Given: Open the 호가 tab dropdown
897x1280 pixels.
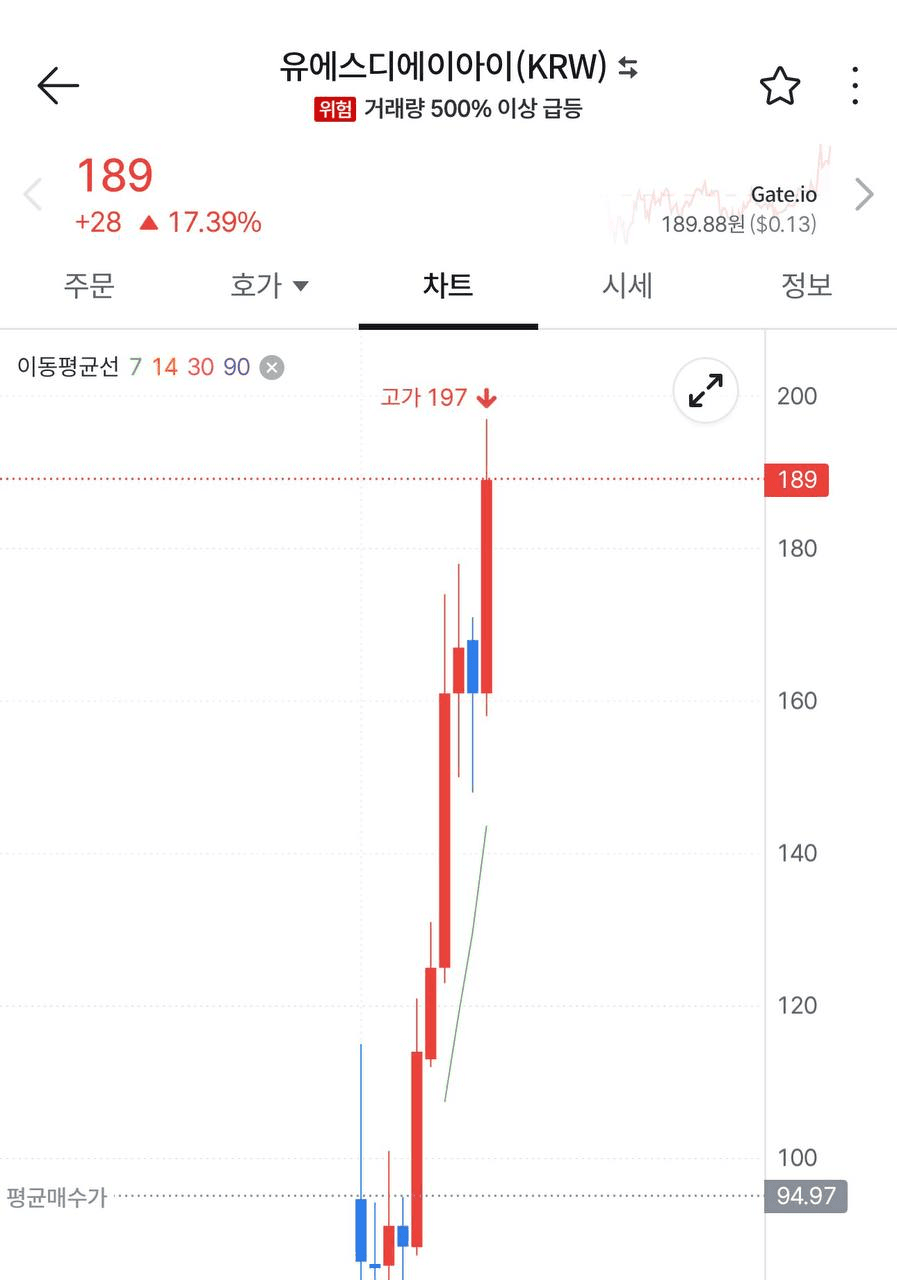Looking at the screenshot, I should click(x=269, y=286).
